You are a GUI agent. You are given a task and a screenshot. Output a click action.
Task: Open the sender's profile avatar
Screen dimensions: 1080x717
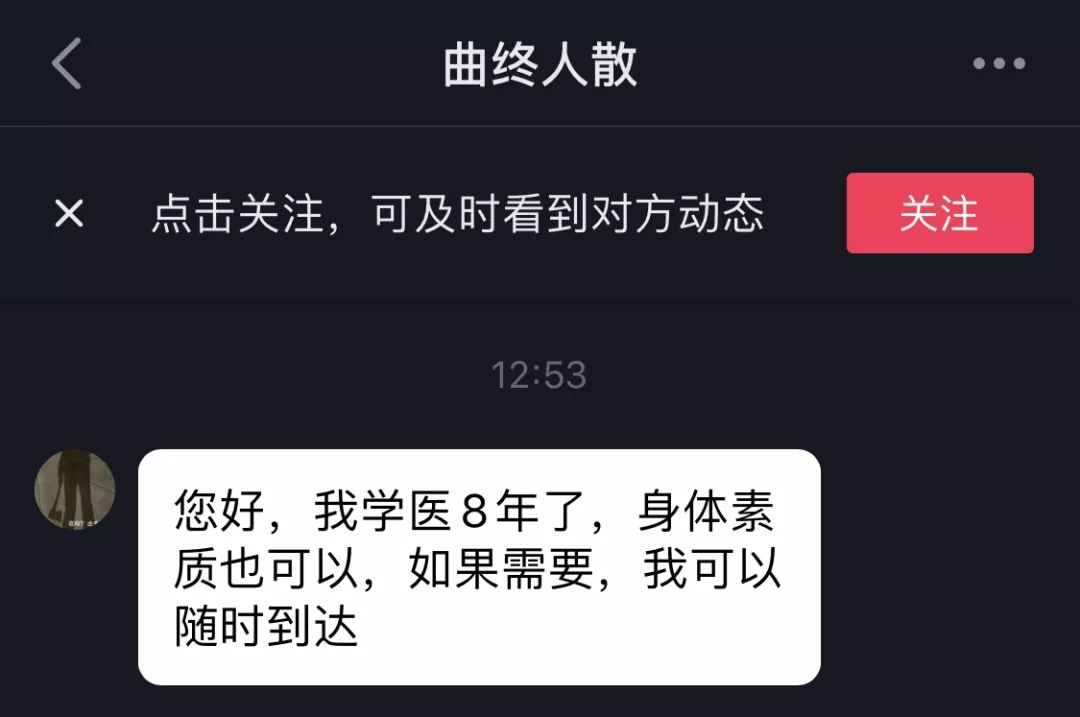[x=75, y=489]
